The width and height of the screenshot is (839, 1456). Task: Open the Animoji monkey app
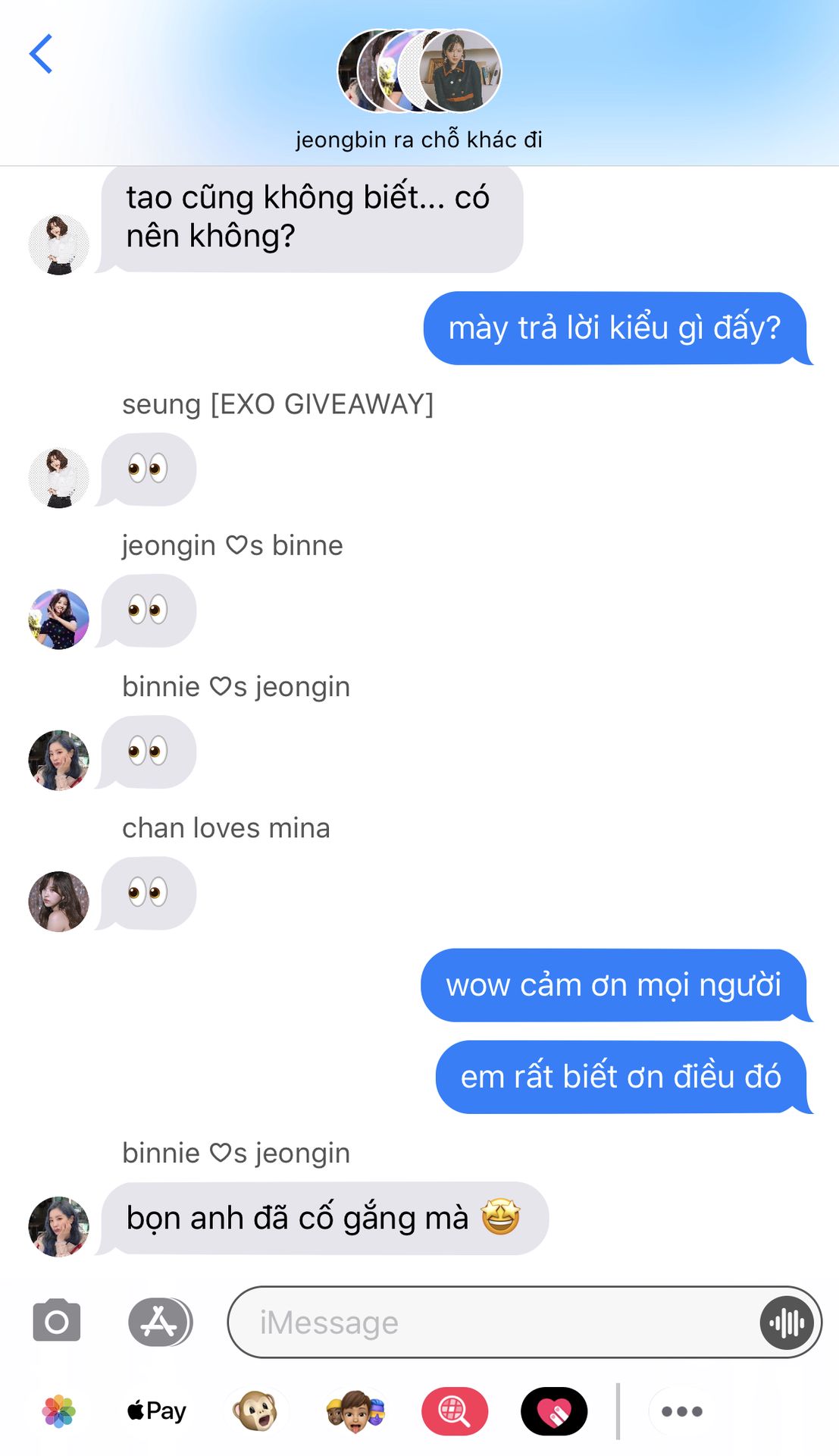pos(255,1411)
